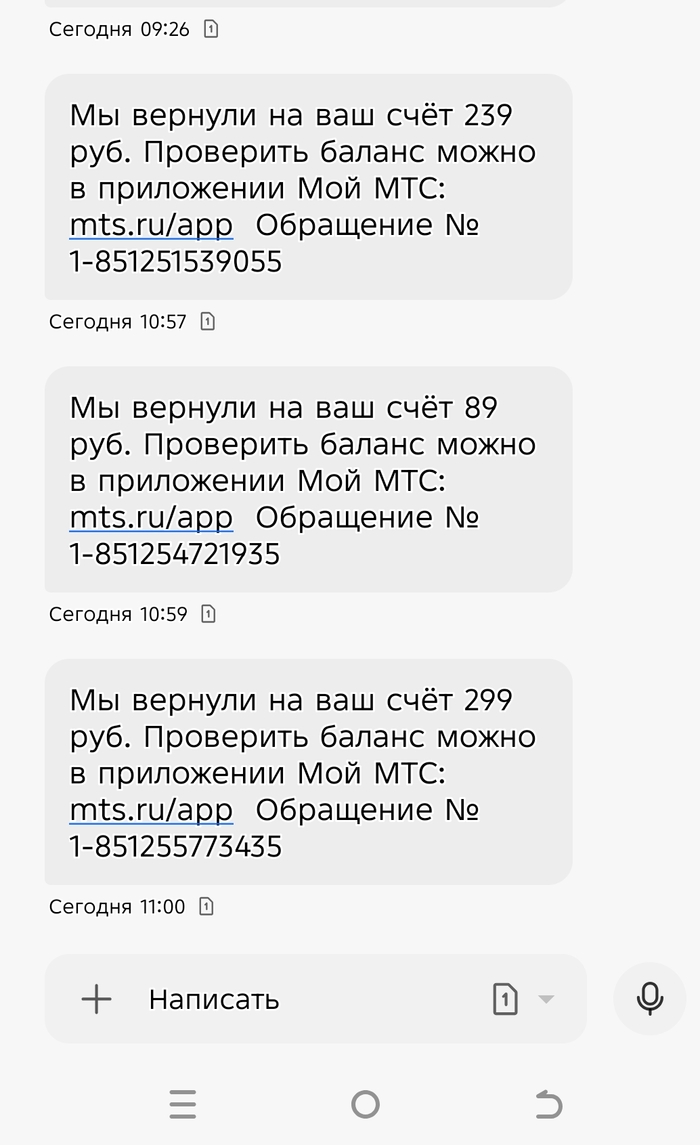Tap the plus attachment icon
The height and width of the screenshot is (1145, 700).
tap(97, 999)
